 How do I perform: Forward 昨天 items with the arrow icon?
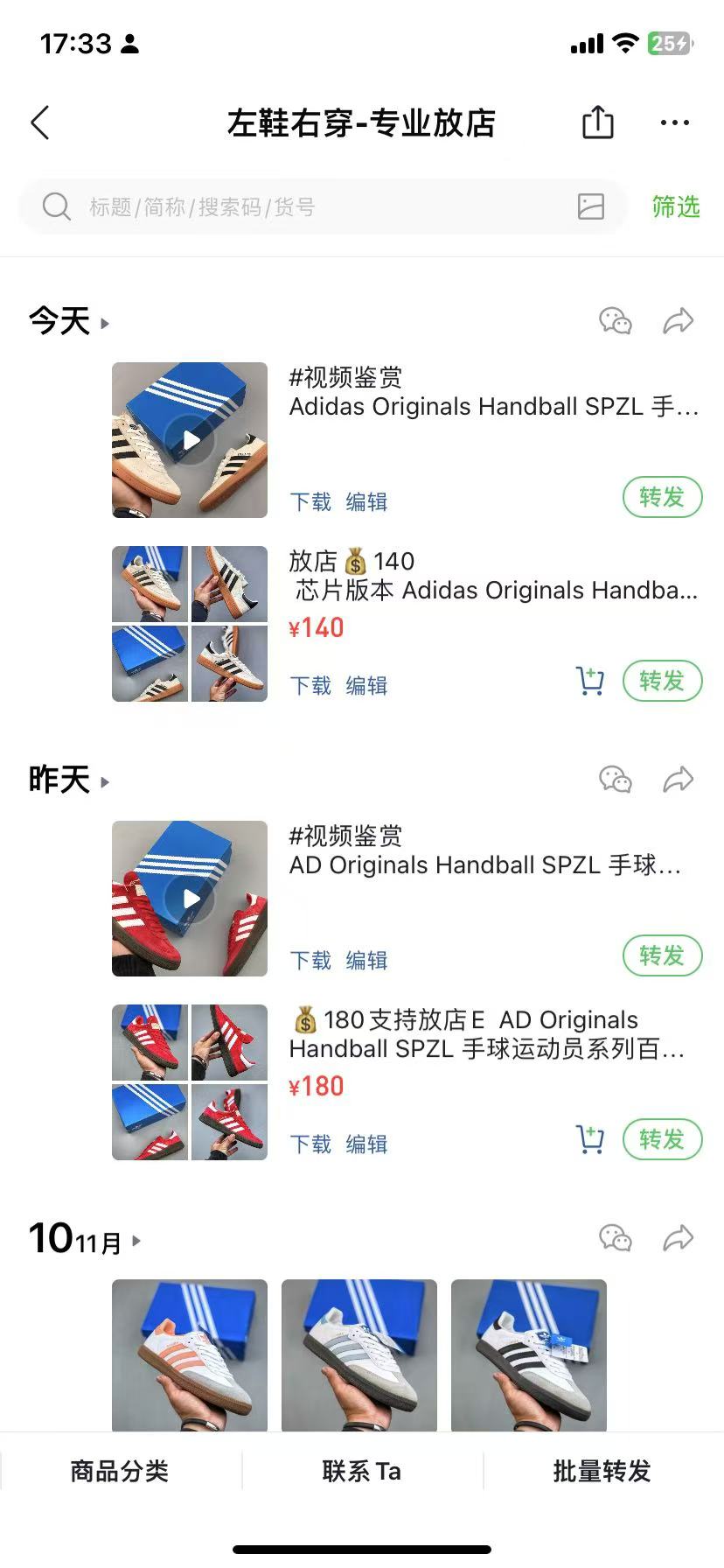coord(679,780)
